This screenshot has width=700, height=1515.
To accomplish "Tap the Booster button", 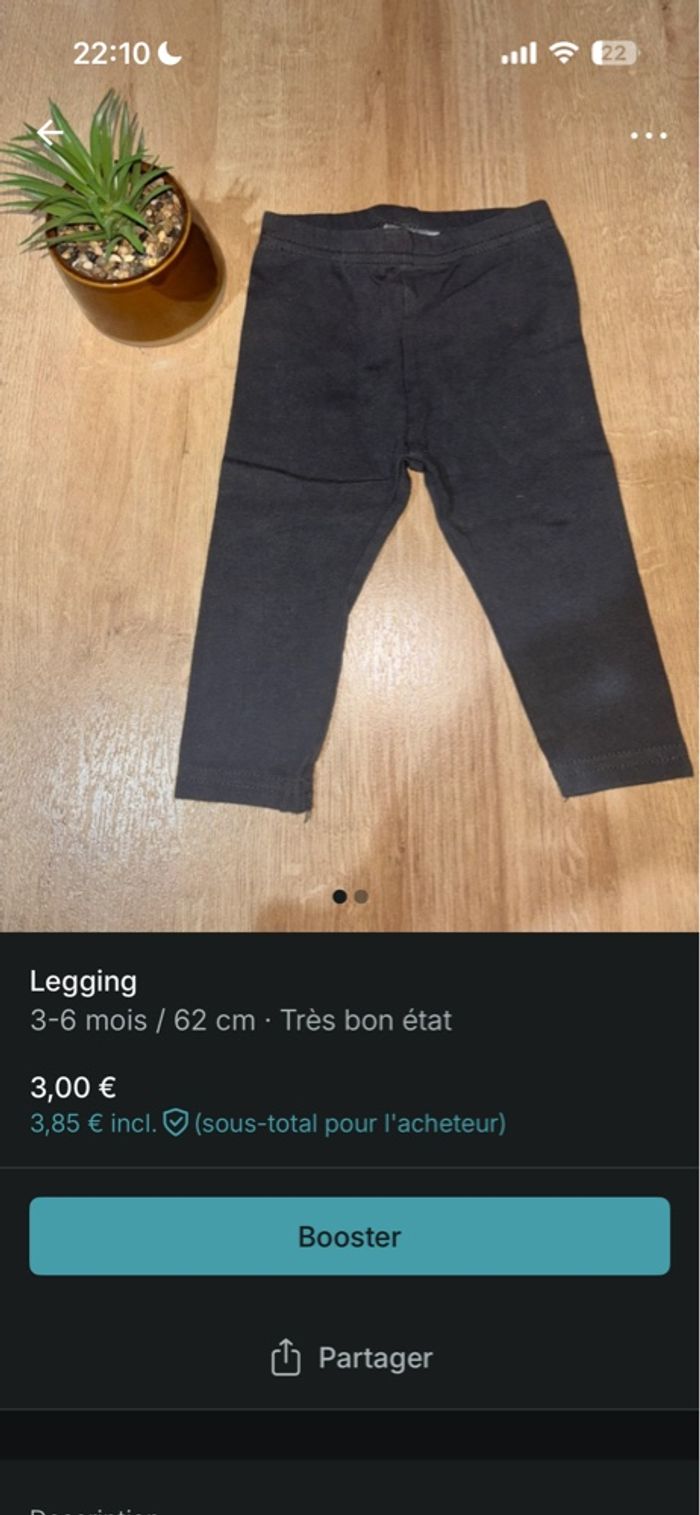I will [349, 1236].
